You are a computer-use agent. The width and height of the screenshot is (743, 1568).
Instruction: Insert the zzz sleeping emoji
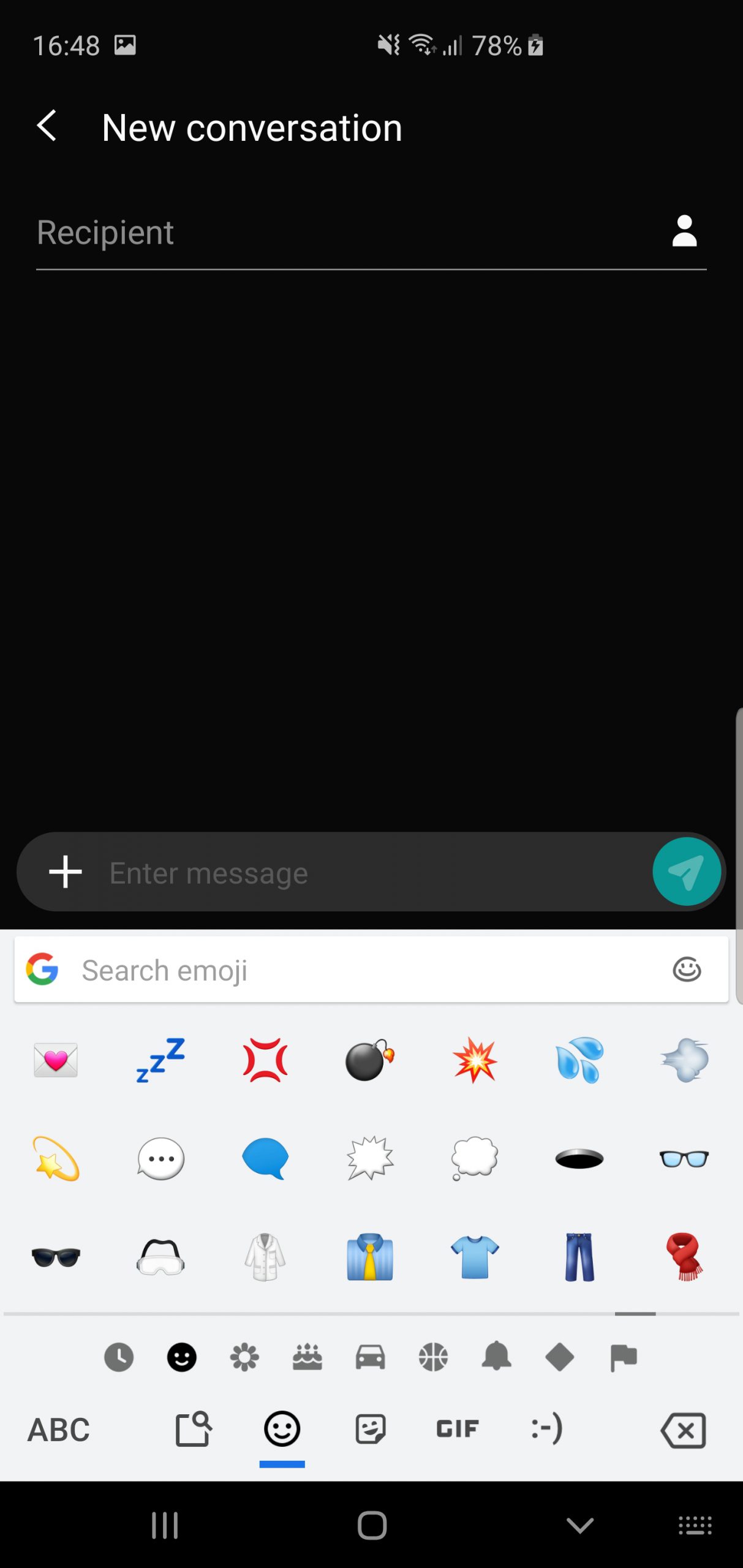160,1060
